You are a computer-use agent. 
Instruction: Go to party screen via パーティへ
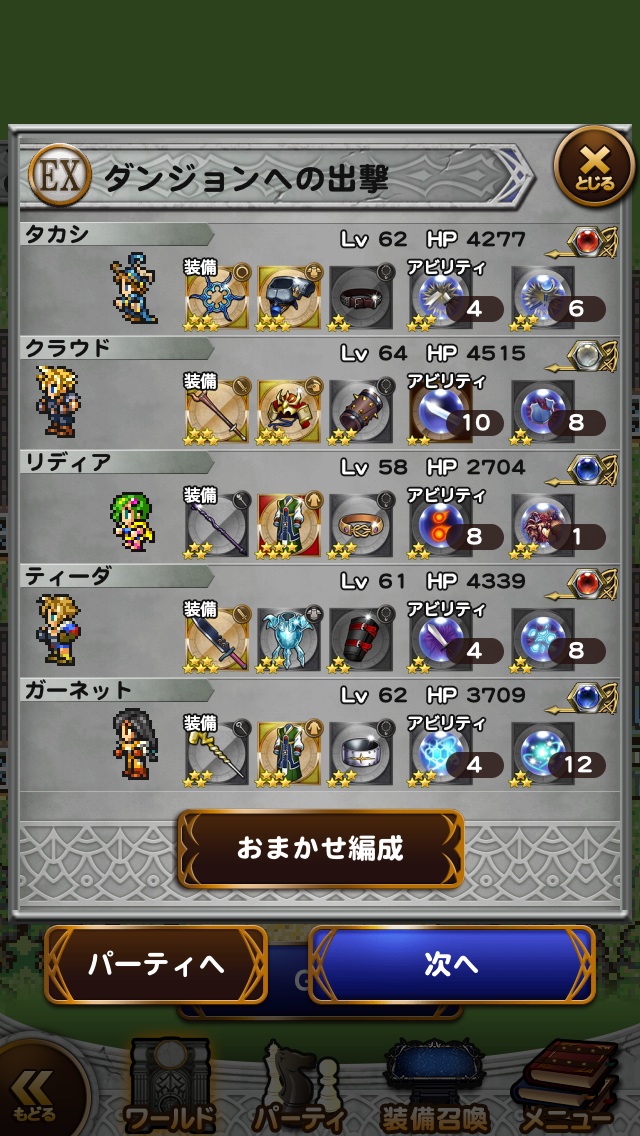coord(156,964)
